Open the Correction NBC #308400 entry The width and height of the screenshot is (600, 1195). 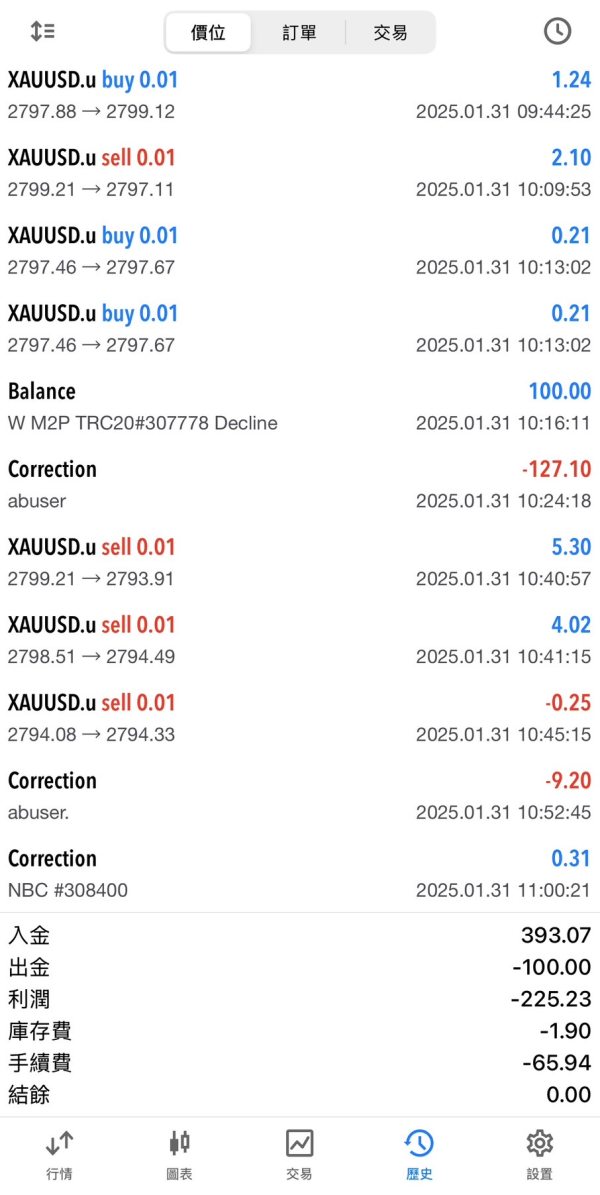click(299, 873)
